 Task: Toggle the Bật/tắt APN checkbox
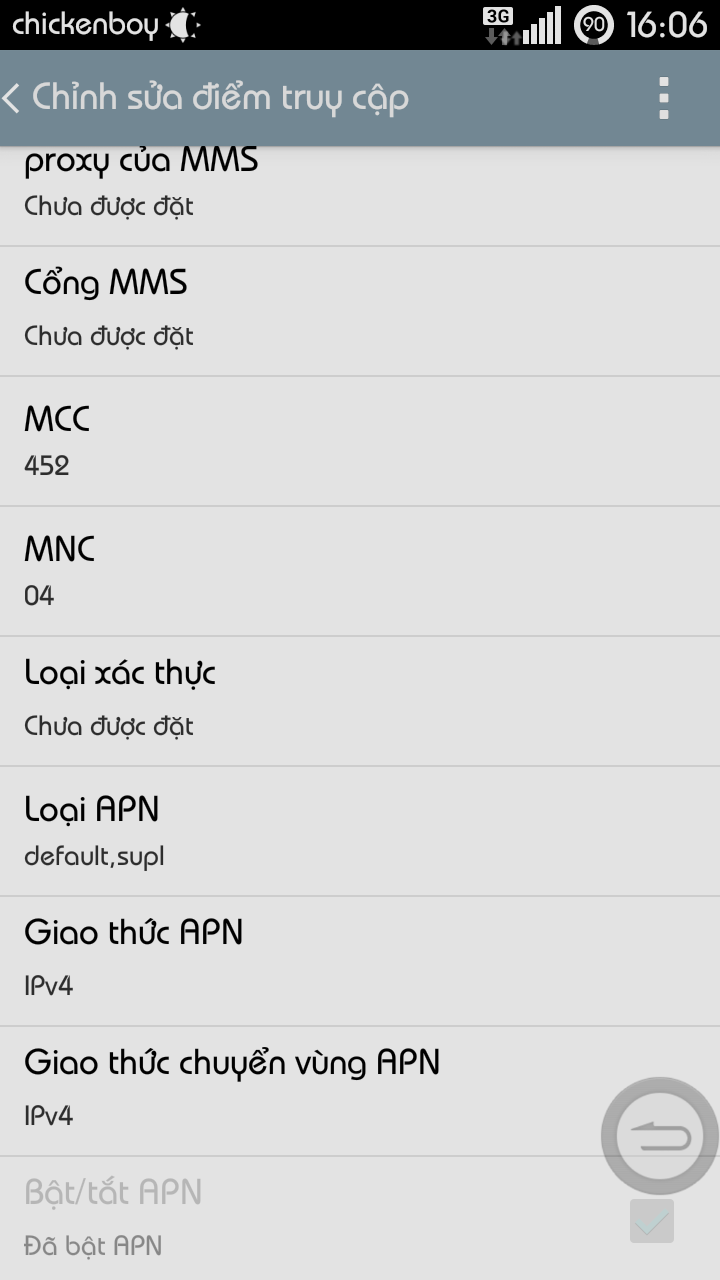(652, 1221)
